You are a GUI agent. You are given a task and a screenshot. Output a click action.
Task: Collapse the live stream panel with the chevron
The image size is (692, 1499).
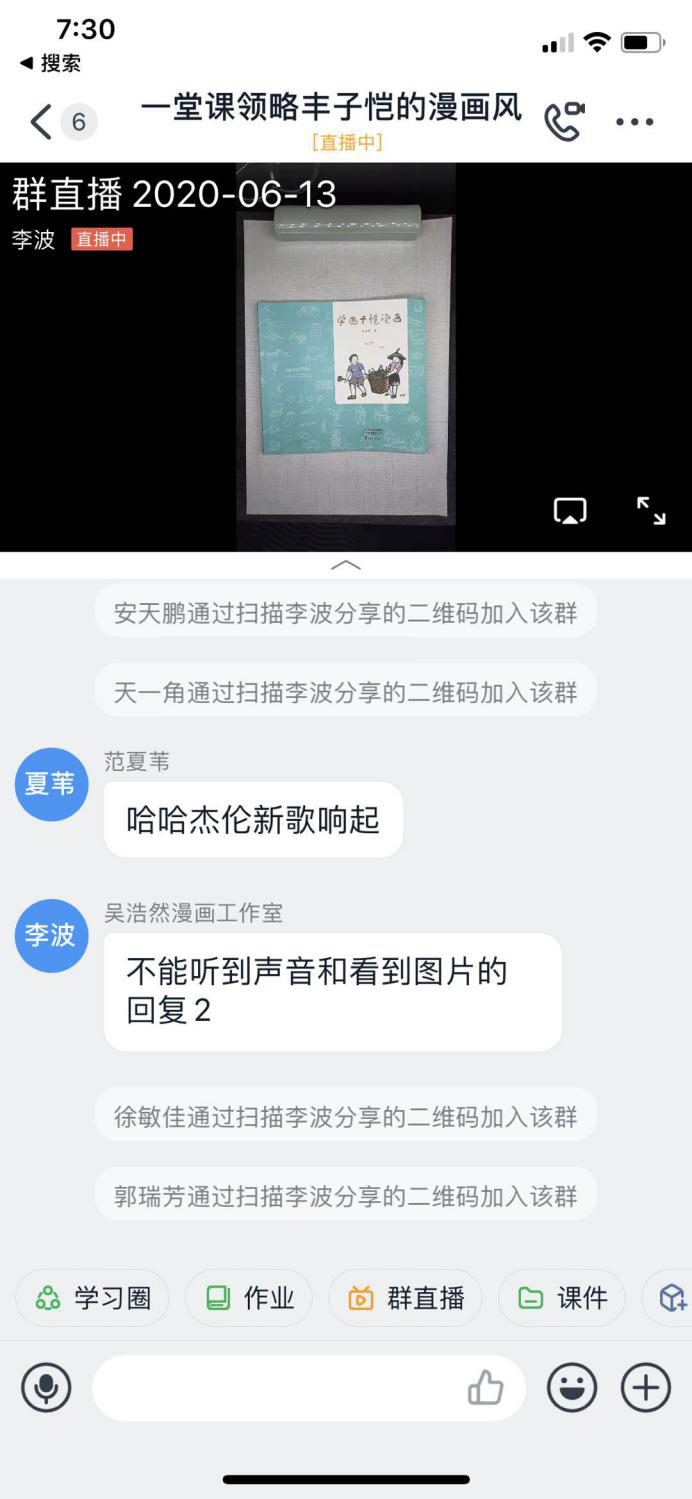(345, 565)
